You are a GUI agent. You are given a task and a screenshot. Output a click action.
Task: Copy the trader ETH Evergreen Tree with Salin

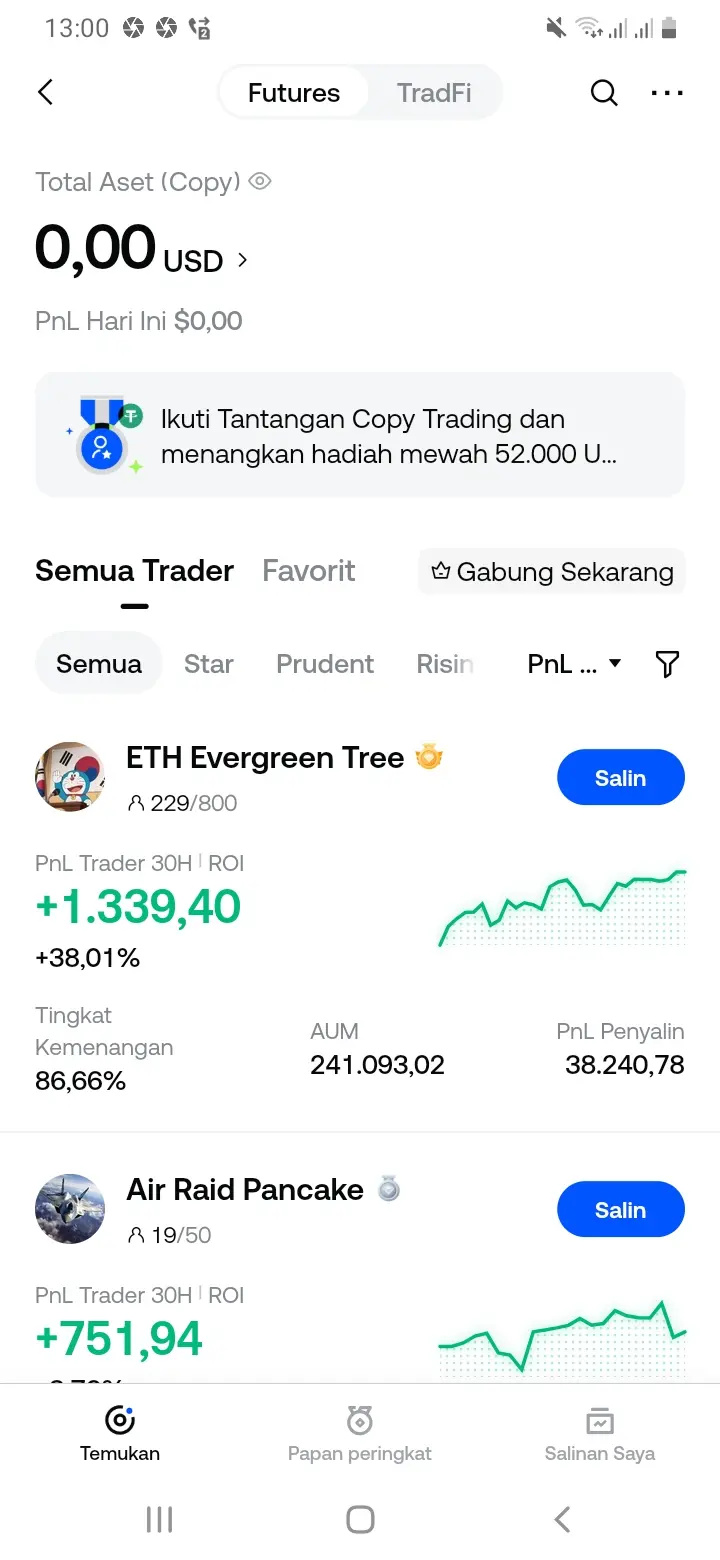[620, 778]
